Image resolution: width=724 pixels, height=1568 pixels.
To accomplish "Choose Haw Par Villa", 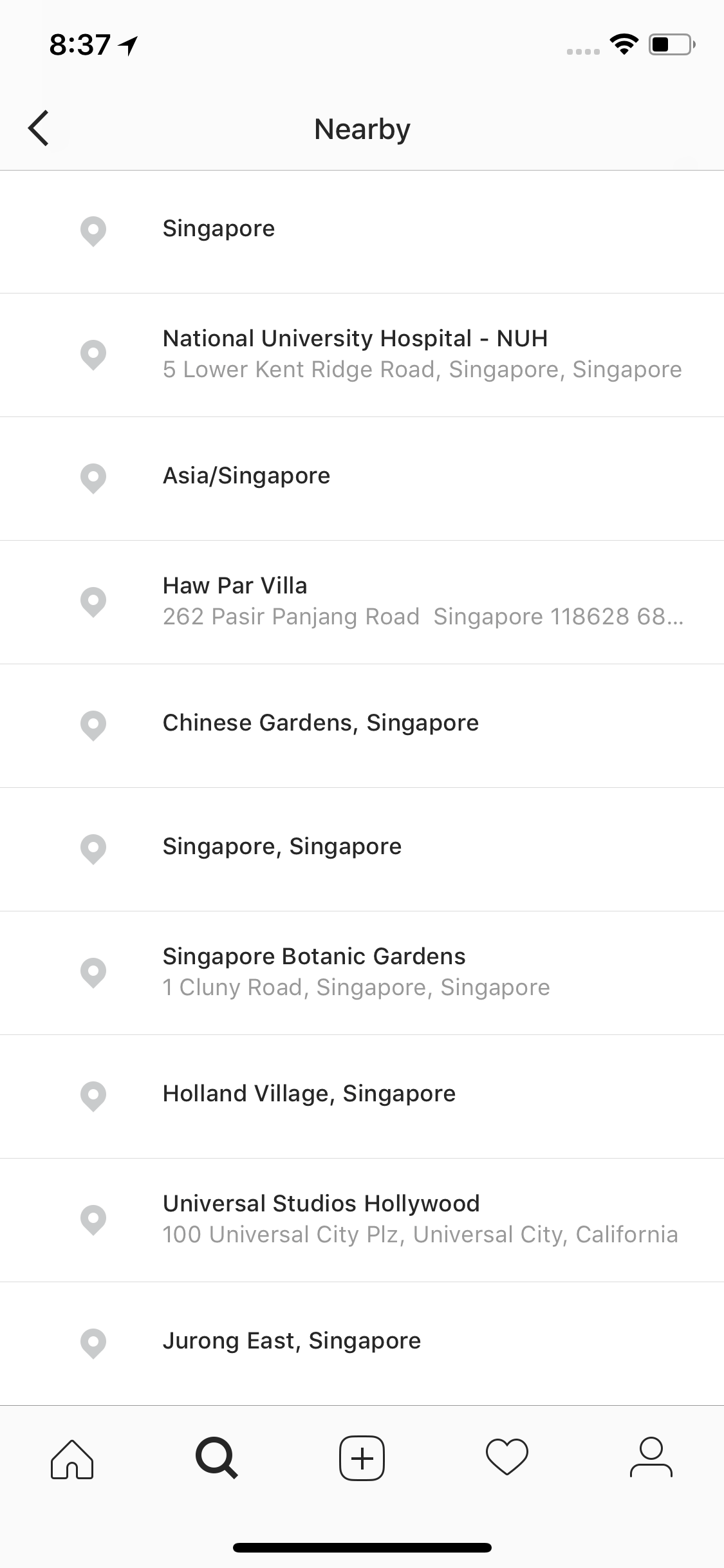I will click(362, 602).
